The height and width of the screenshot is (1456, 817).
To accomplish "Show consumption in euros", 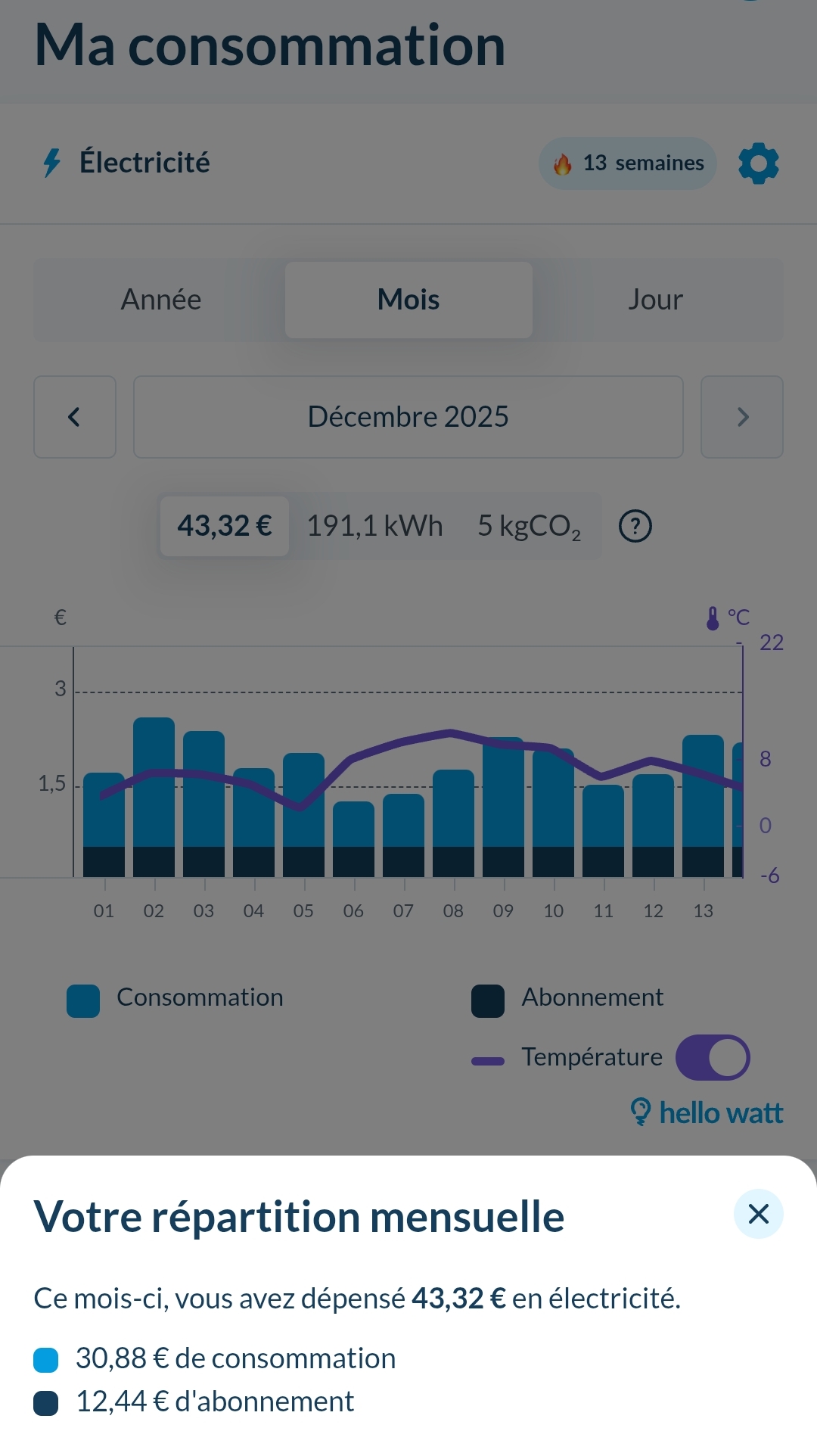I will [x=225, y=526].
